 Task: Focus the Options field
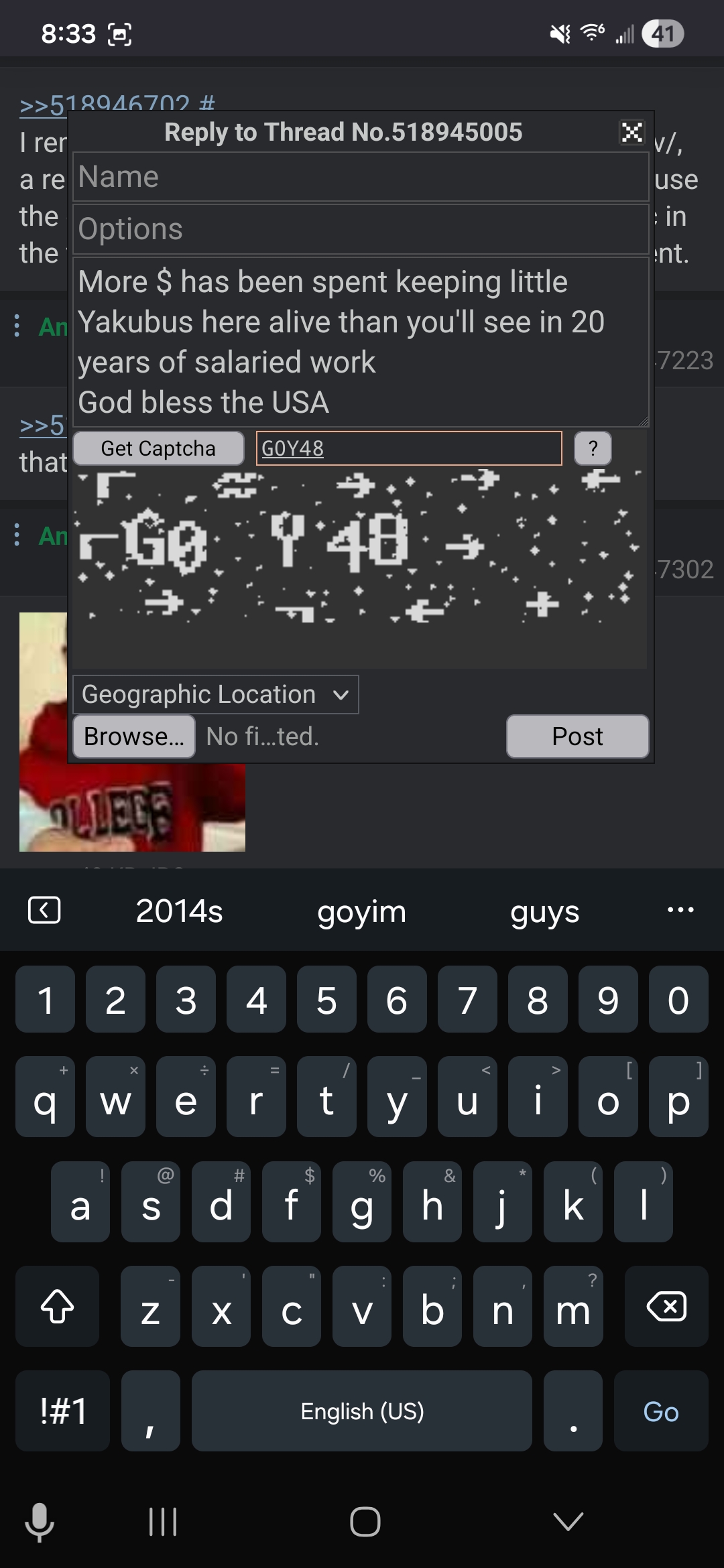pos(361,229)
